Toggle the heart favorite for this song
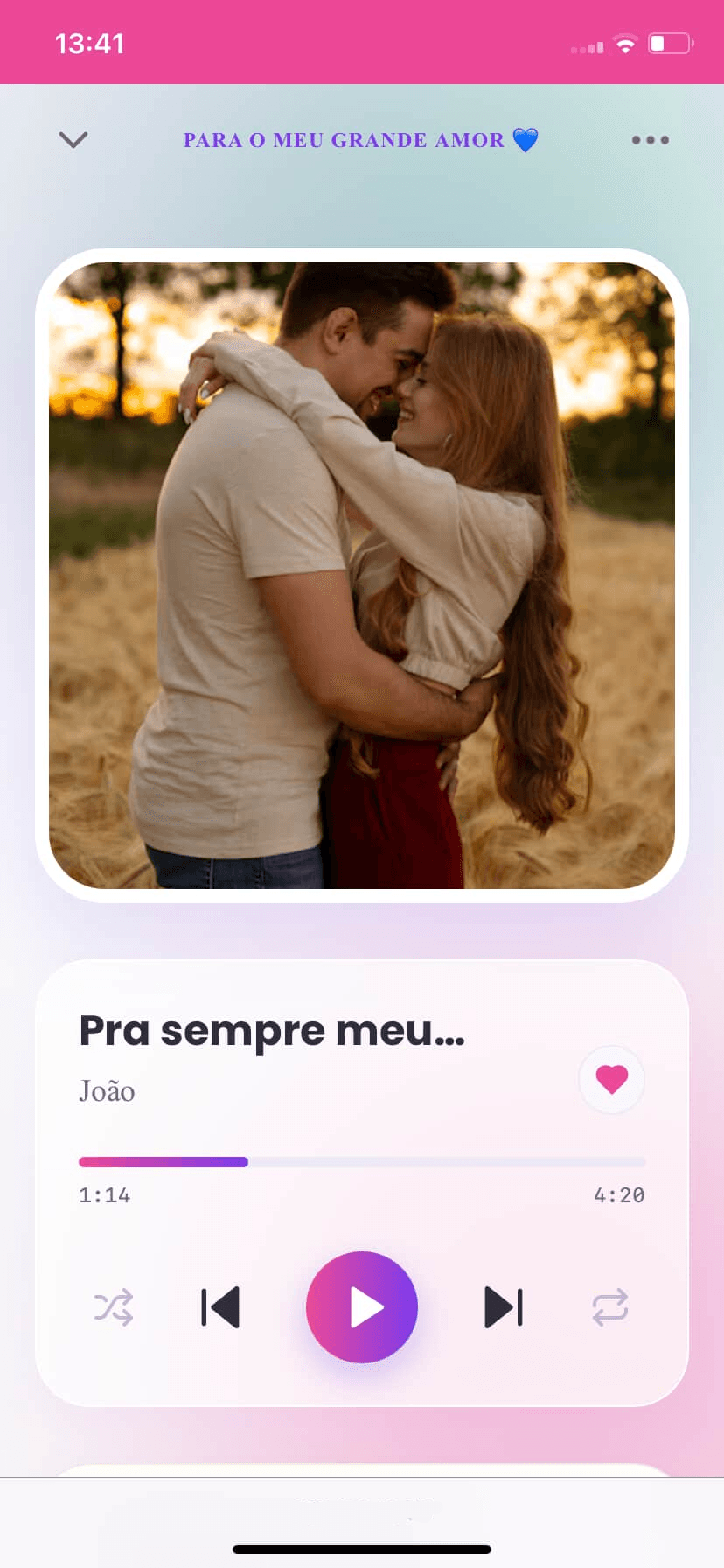Screen dimensions: 724x1568 612,1080
